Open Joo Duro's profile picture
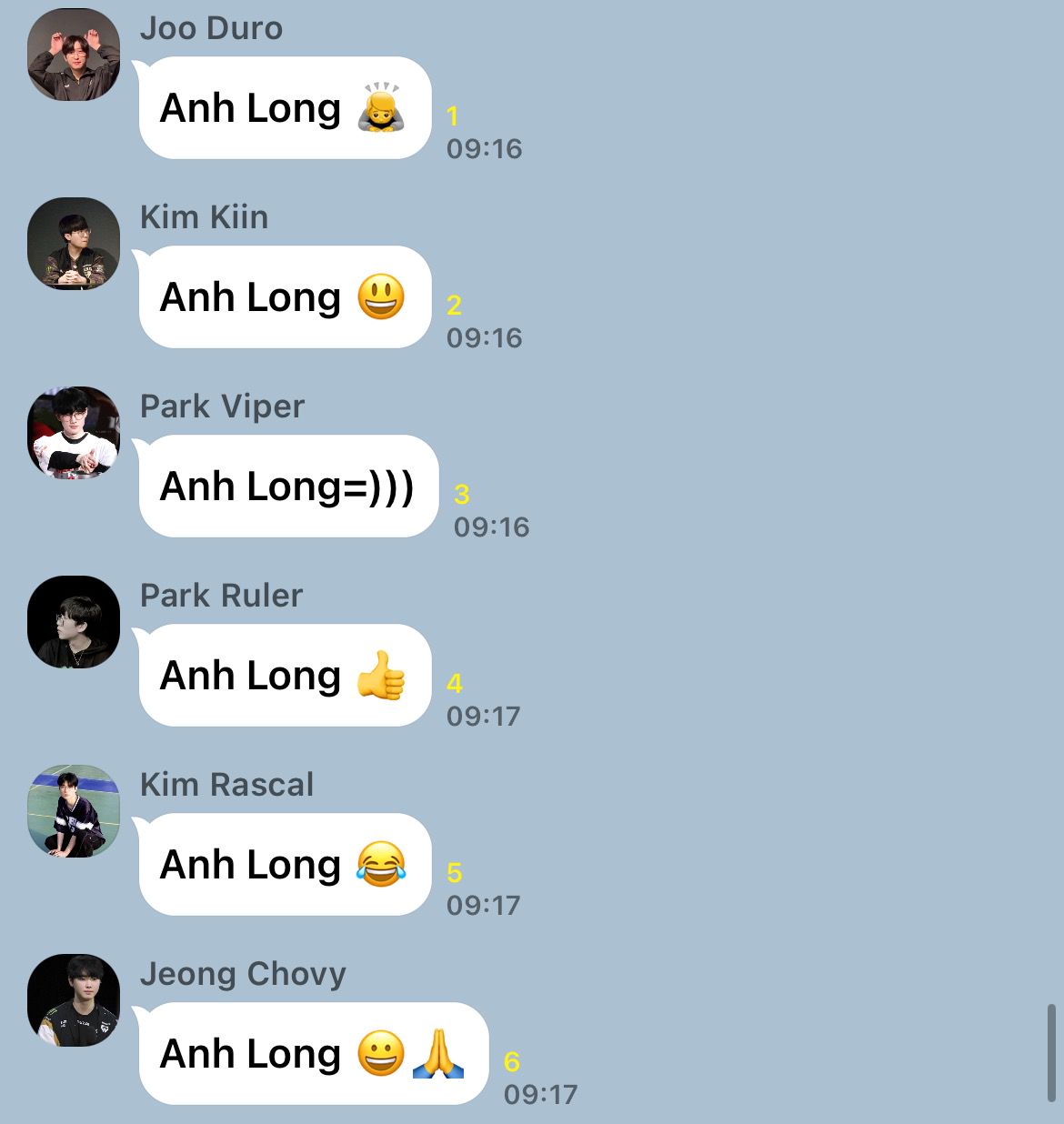This screenshot has height=1124, width=1064. [x=74, y=55]
